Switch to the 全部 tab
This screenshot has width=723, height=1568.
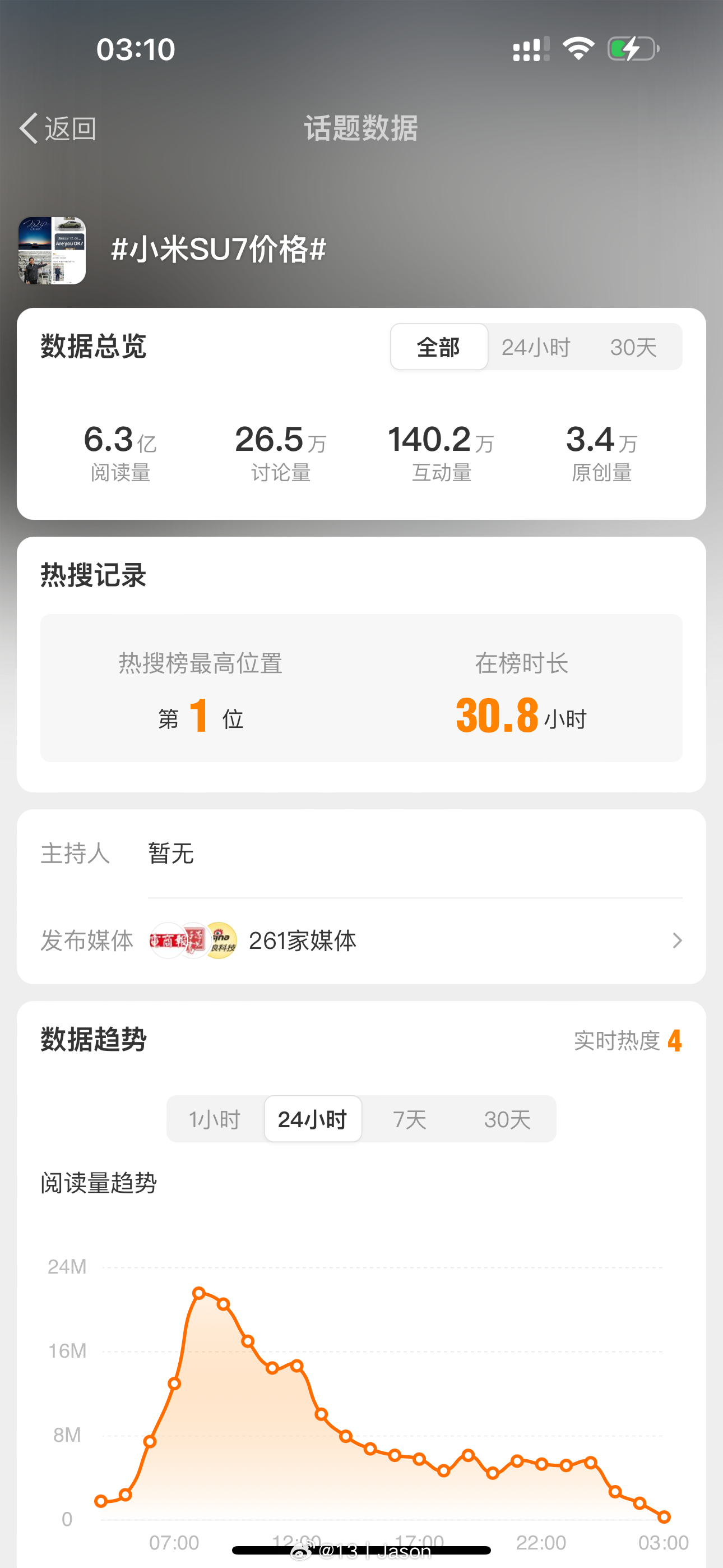point(438,347)
